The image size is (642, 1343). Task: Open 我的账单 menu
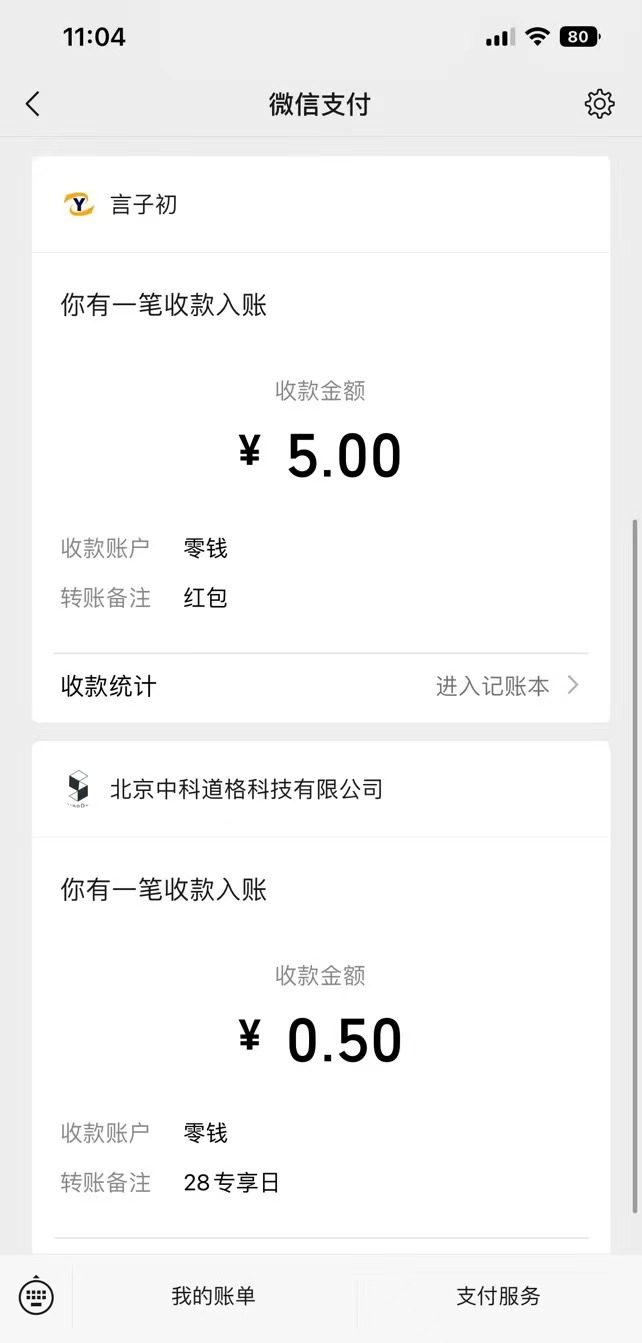tap(213, 1297)
